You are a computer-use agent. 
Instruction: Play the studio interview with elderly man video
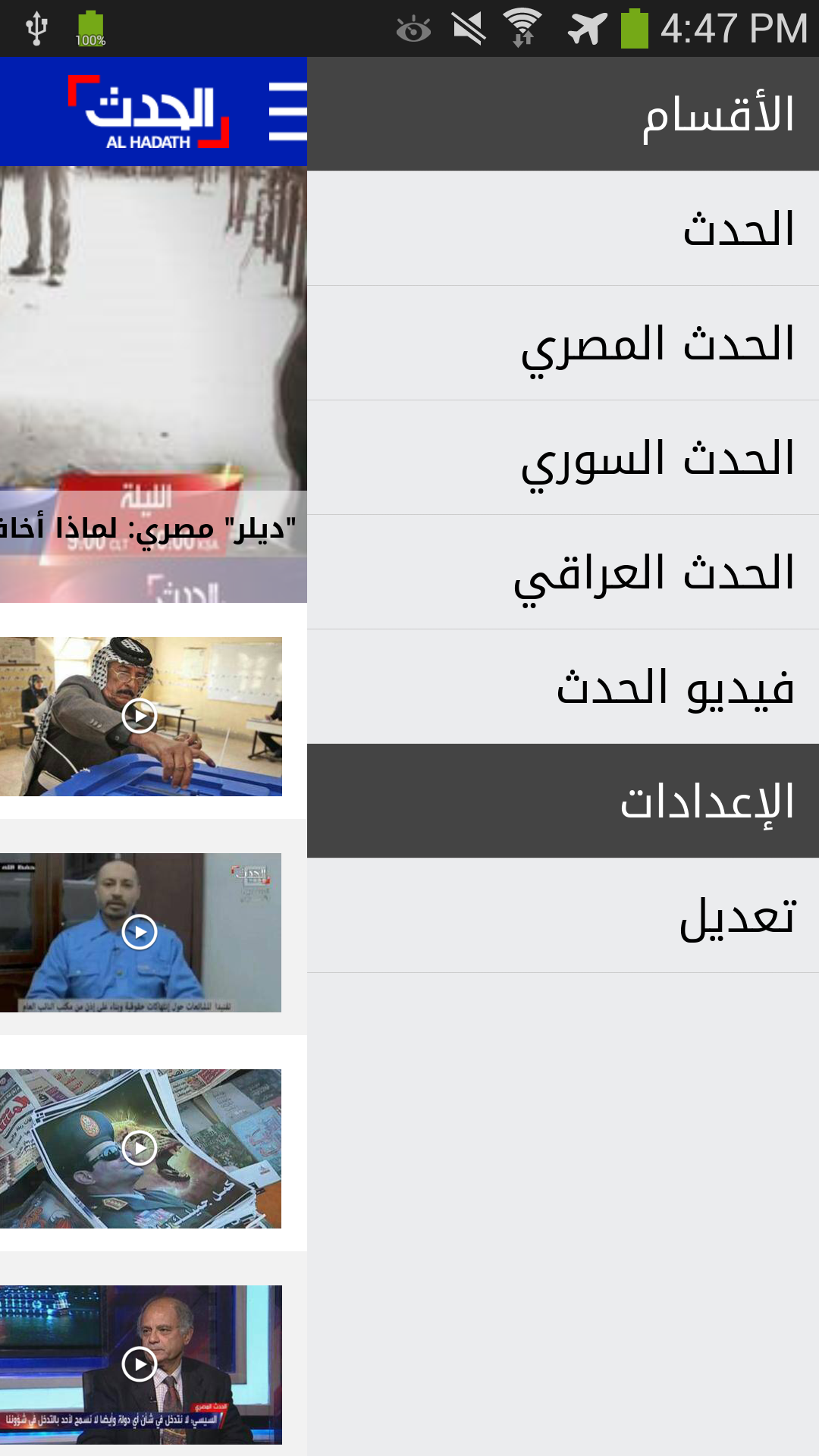[140, 1364]
